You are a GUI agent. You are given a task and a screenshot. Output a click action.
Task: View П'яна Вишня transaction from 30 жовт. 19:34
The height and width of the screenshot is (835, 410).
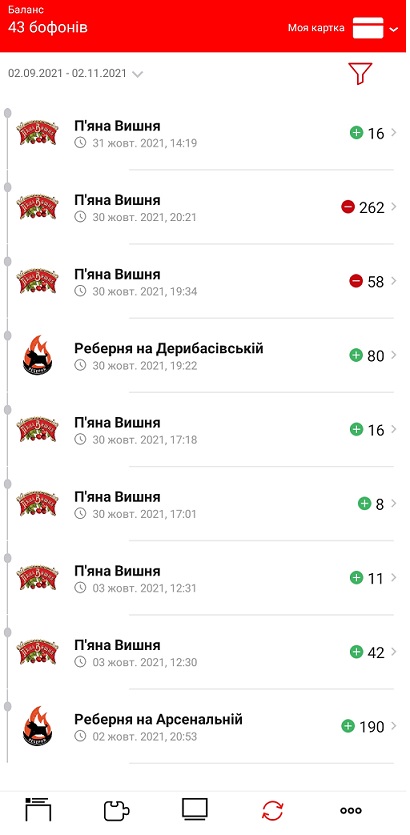click(x=205, y=281)
